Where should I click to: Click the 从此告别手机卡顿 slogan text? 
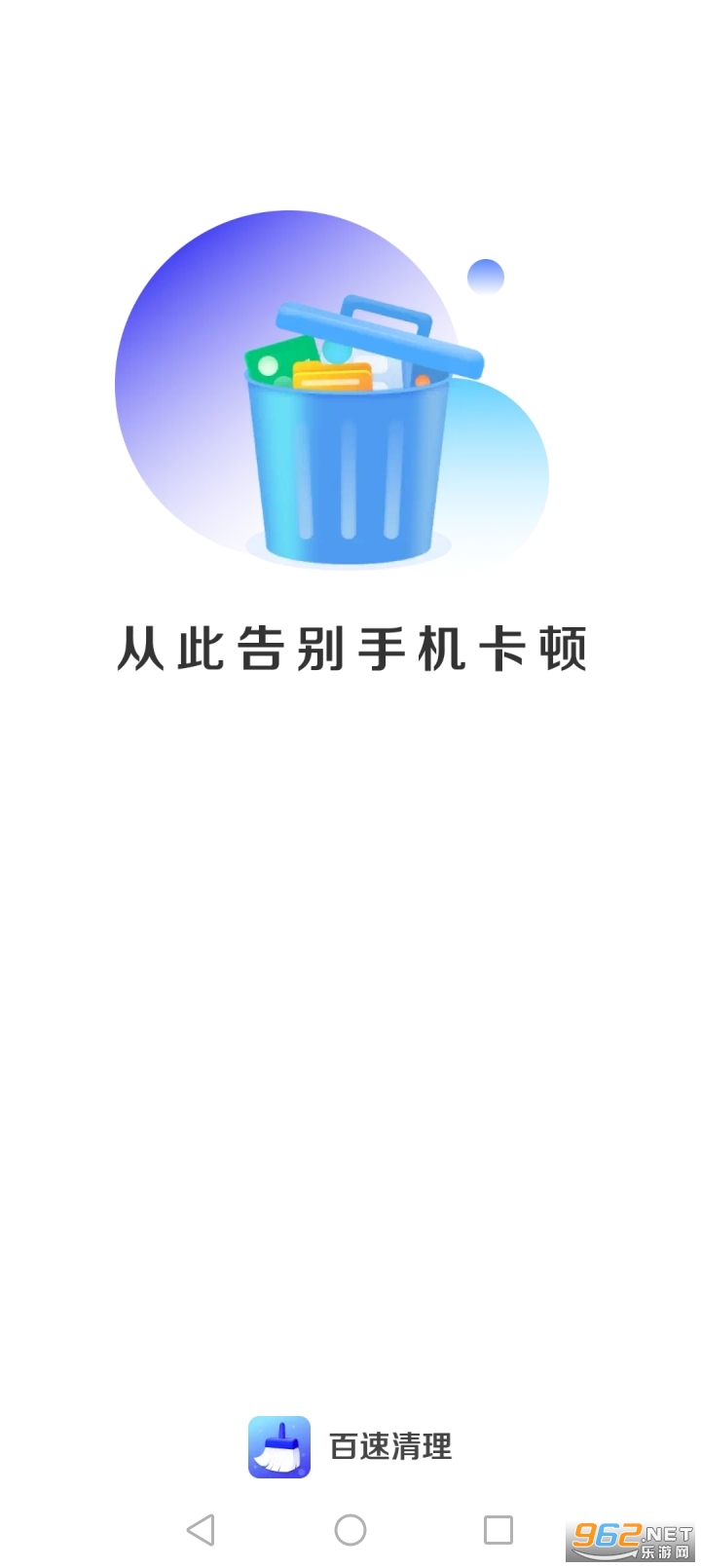[x=350, y=648]
